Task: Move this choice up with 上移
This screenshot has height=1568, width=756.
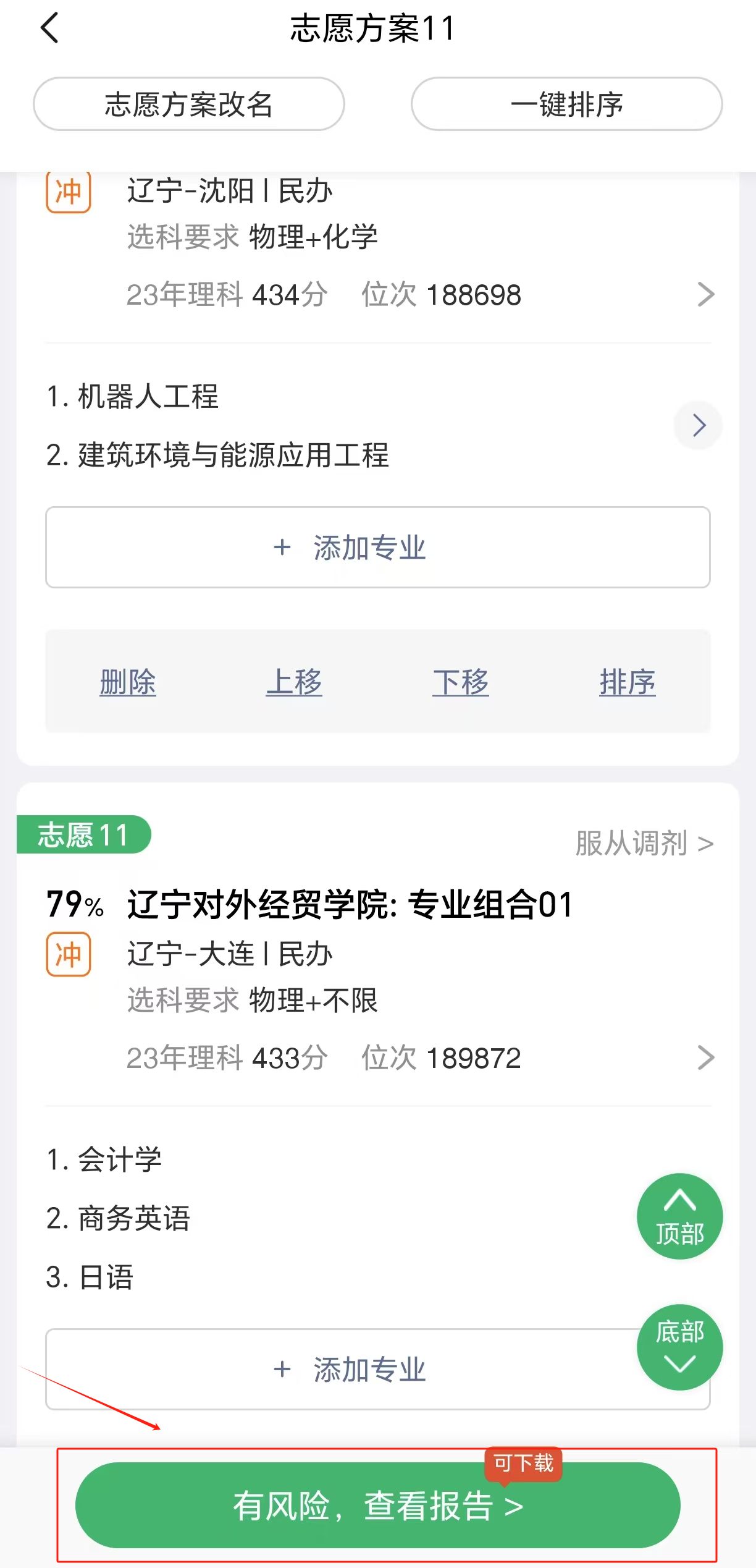Action: point(294,682)
